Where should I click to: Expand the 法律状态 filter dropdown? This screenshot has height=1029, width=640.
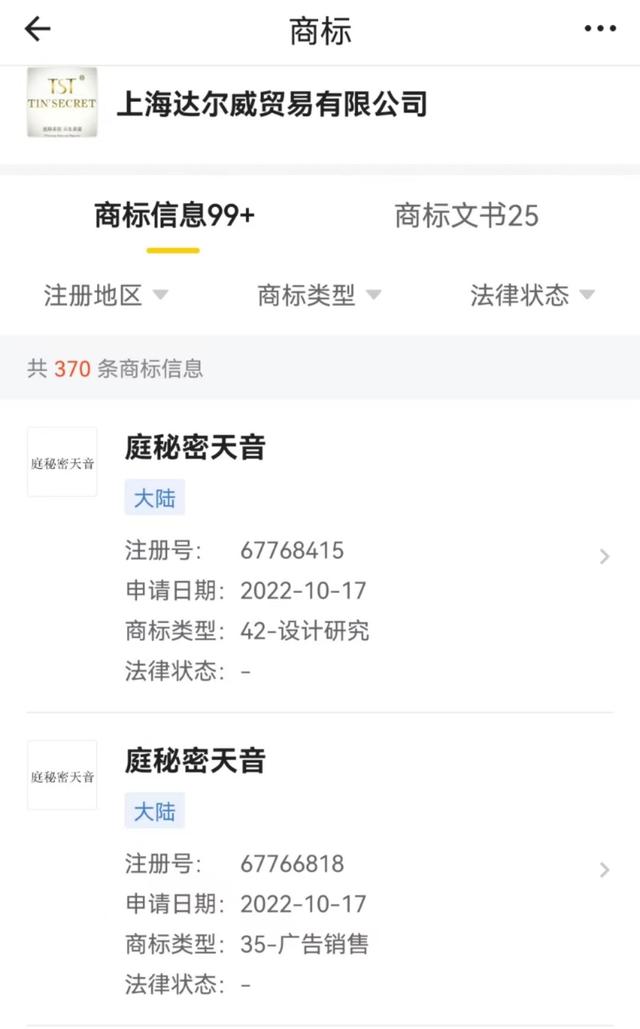point(532,295)
